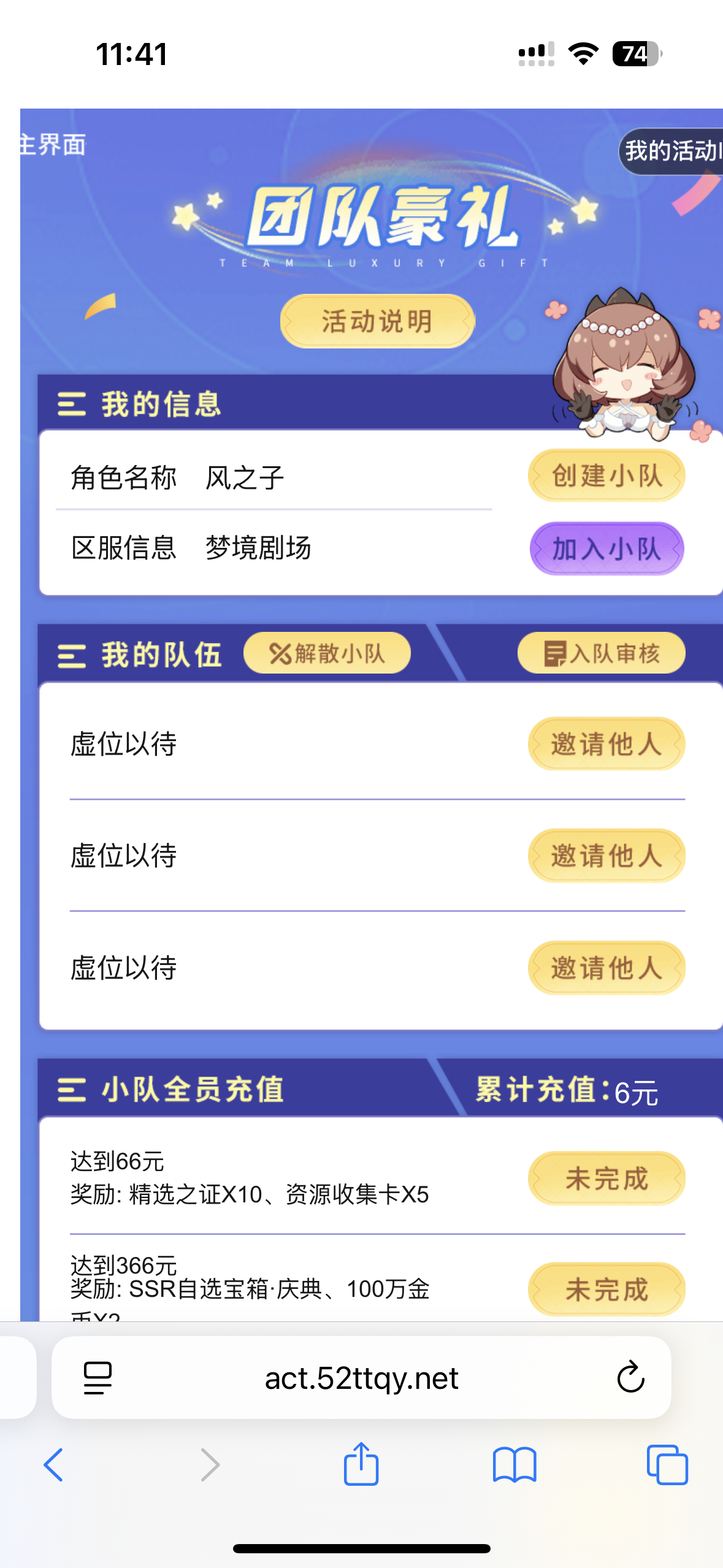
Task: Click the scissors icon on 解散小队
Action: (280, 653)
